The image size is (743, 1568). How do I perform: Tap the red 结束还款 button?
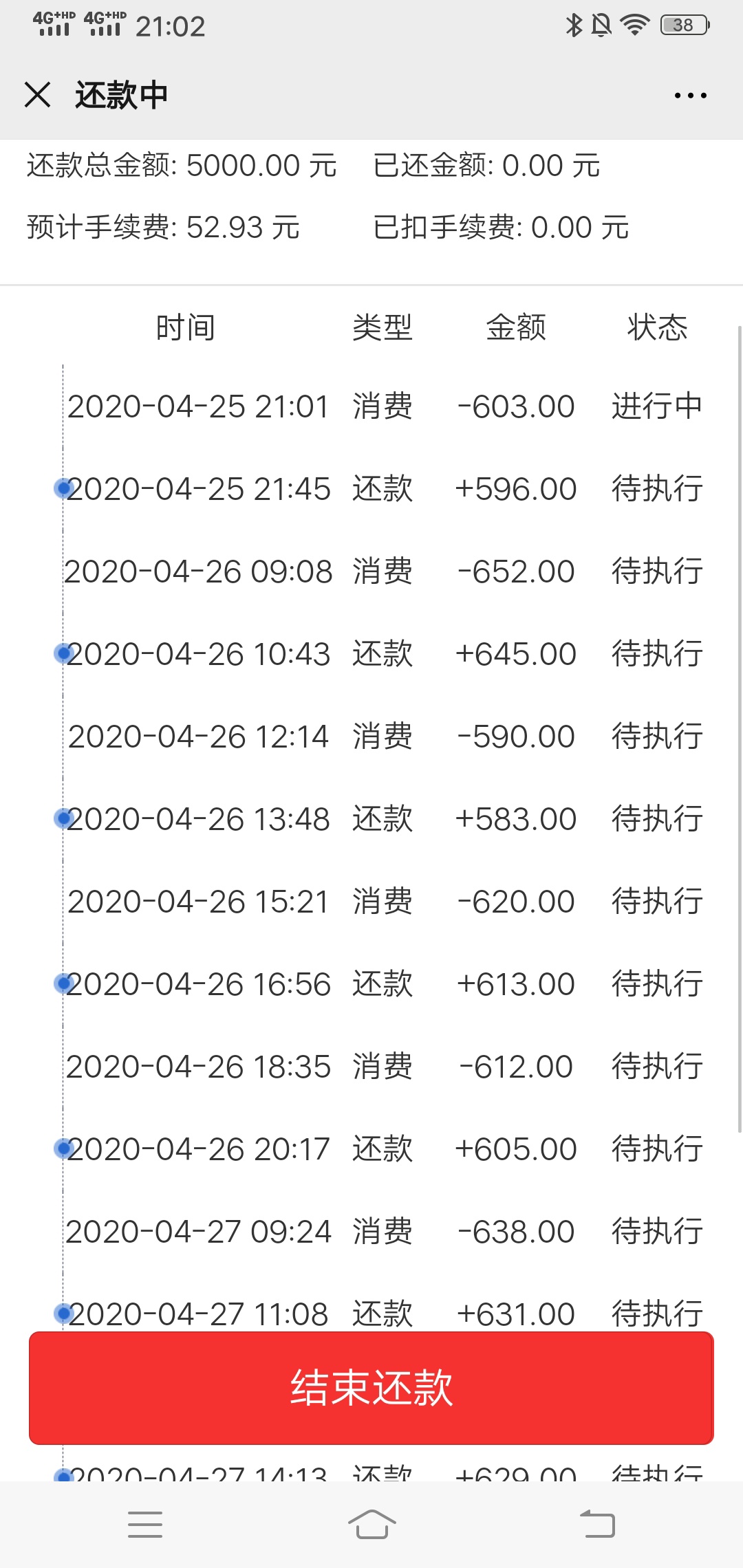371,1388
